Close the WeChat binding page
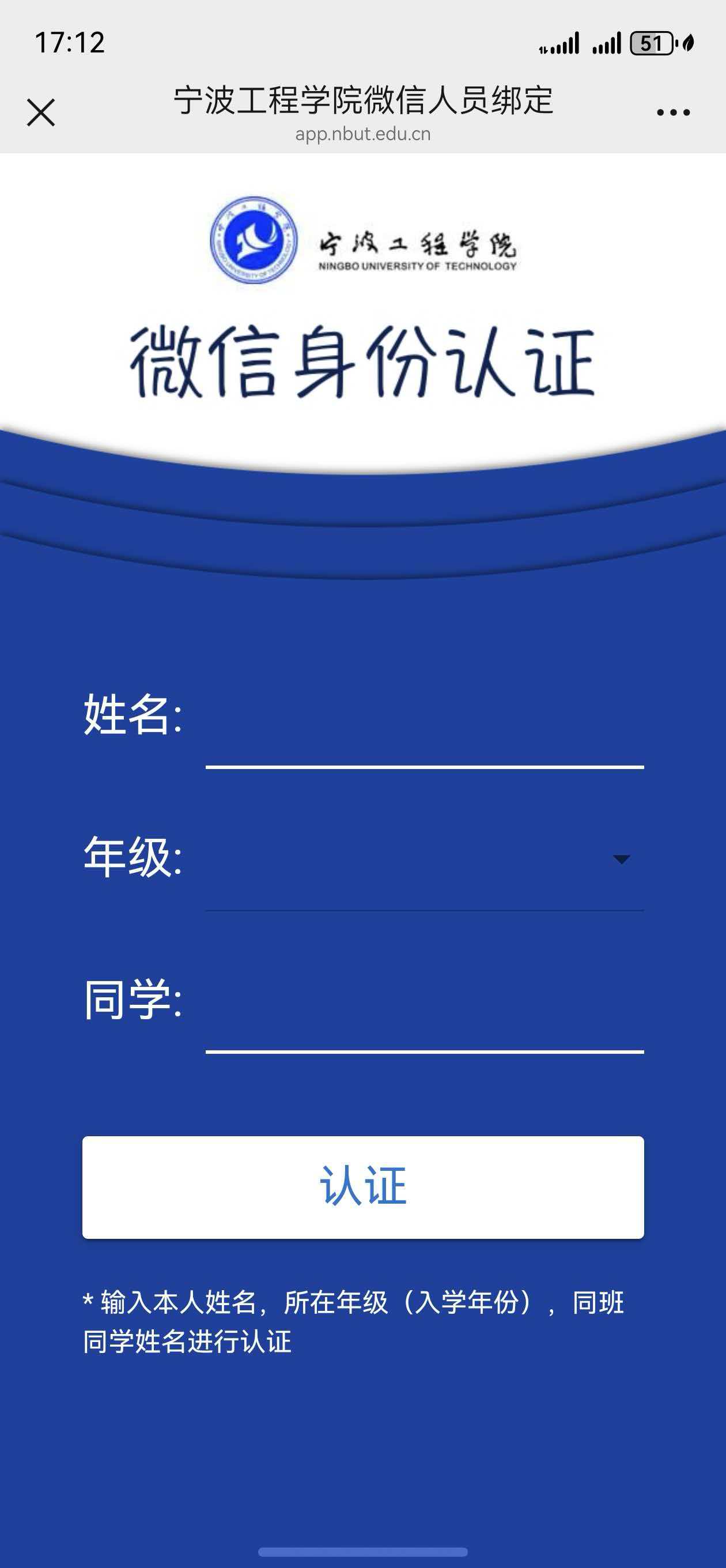 41,112
